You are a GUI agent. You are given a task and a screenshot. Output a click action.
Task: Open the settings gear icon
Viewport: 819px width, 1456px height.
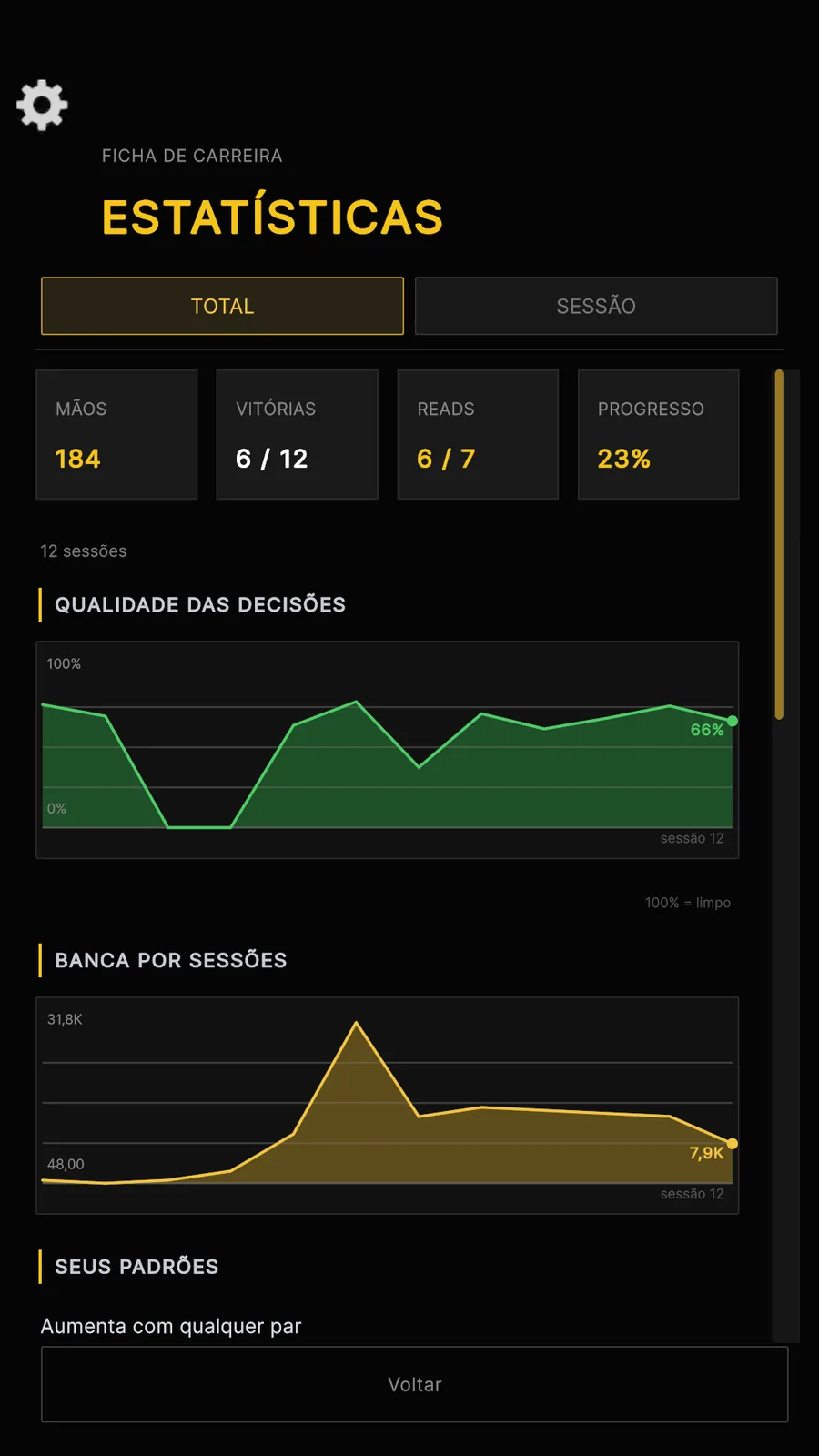[42, 106]
